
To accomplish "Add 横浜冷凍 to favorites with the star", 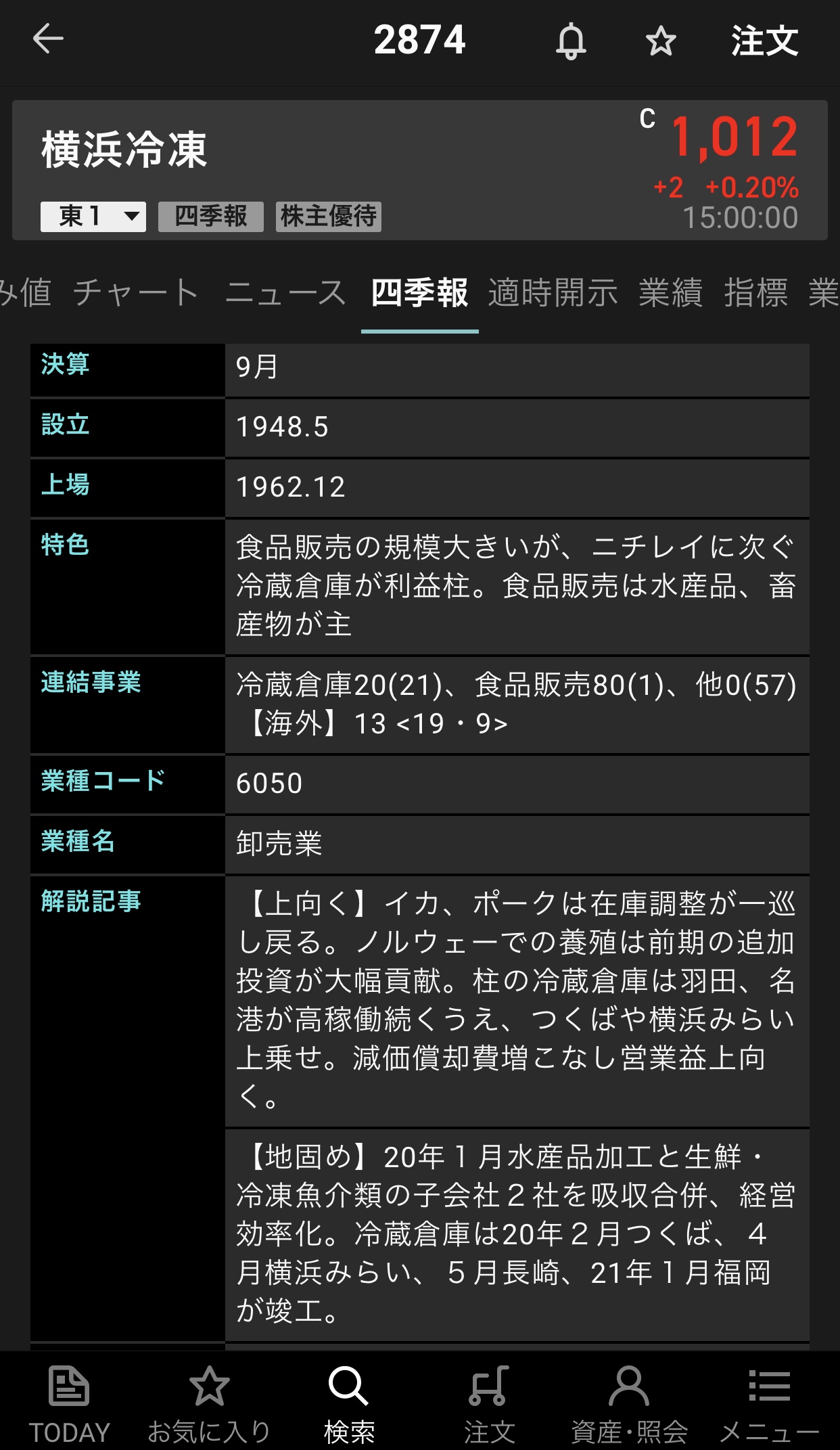I will [x=660, y=41].
